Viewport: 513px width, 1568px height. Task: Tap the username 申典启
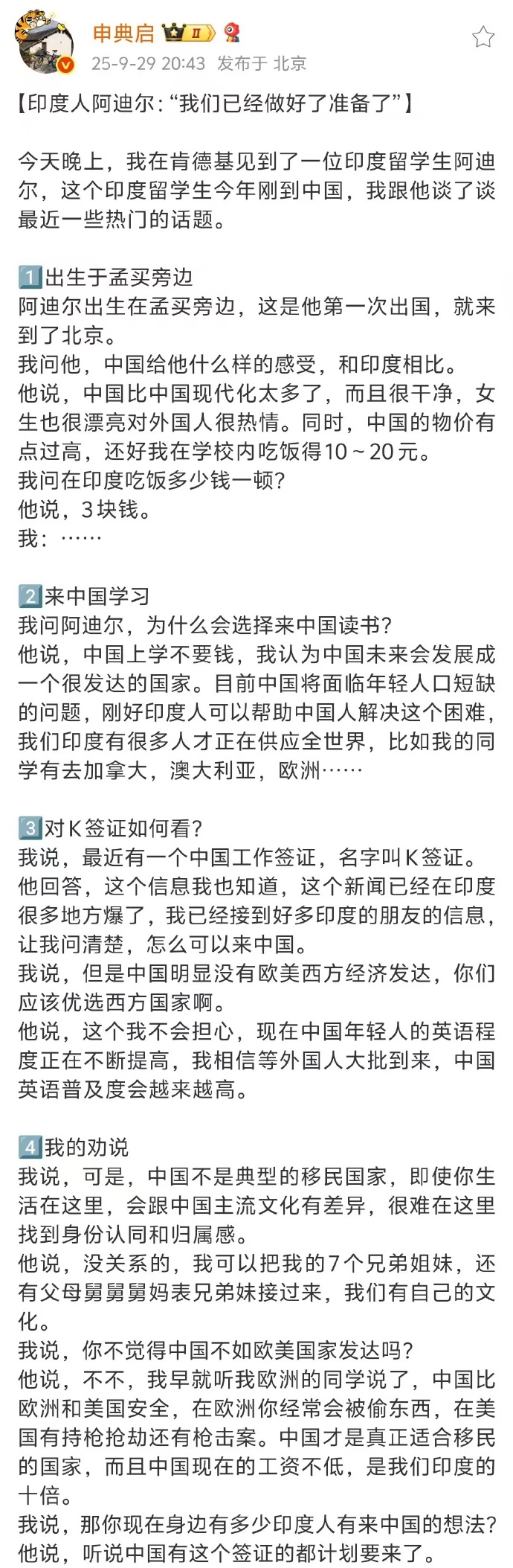pyautogui.click(x=123, y=33)
